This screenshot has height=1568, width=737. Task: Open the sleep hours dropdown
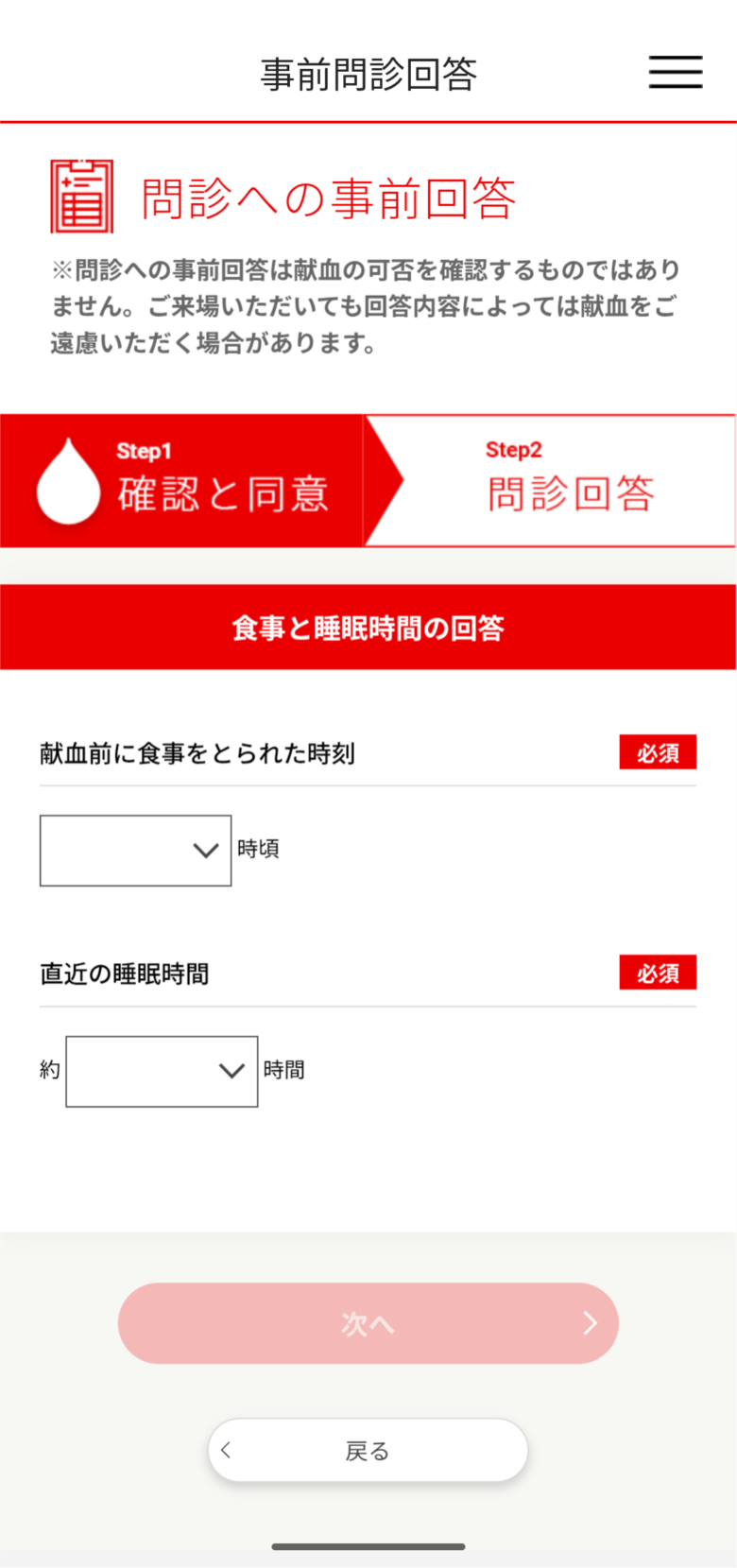[162, 1071]
